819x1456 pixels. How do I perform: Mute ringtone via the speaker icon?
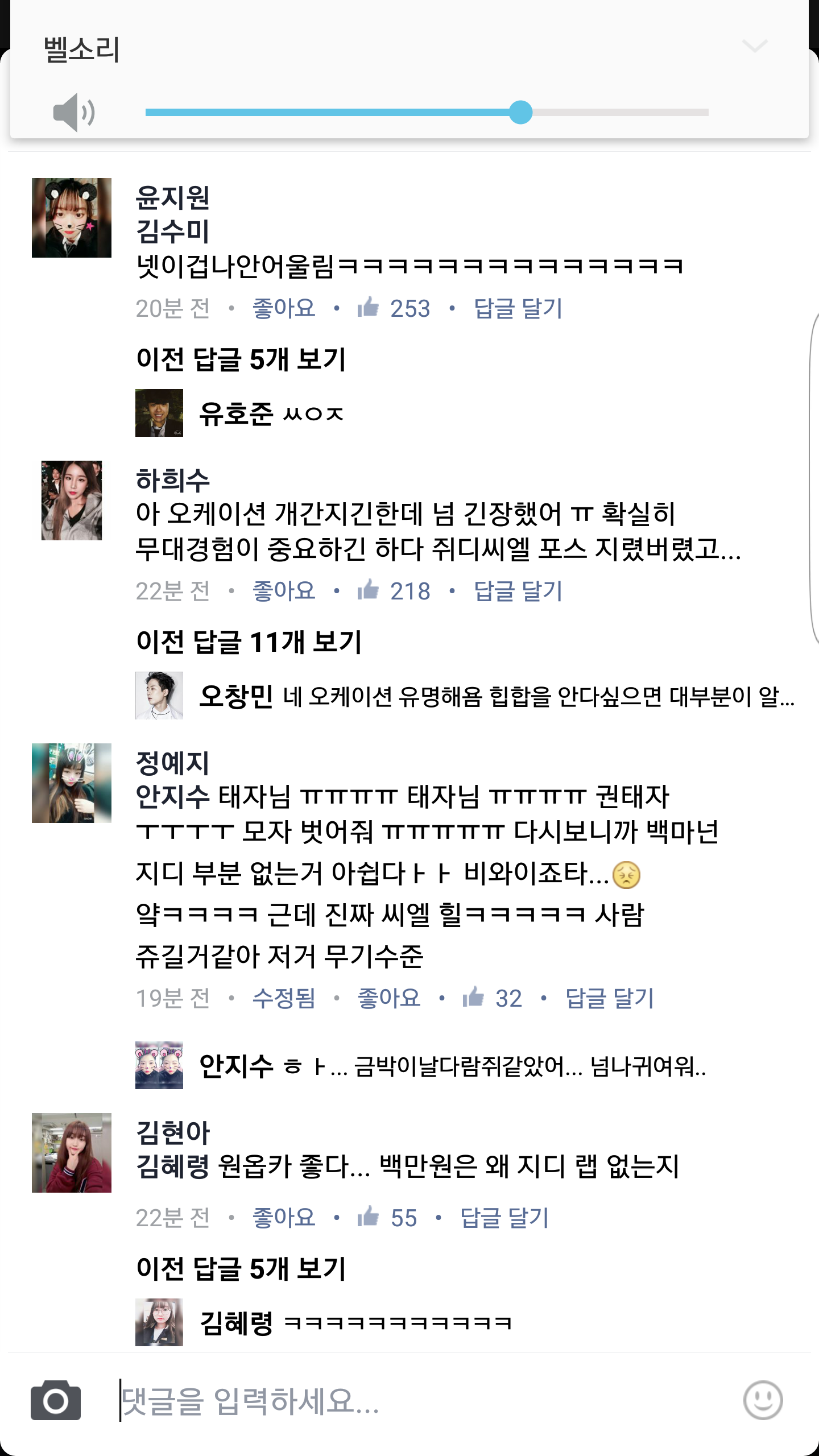coord(73,113)
